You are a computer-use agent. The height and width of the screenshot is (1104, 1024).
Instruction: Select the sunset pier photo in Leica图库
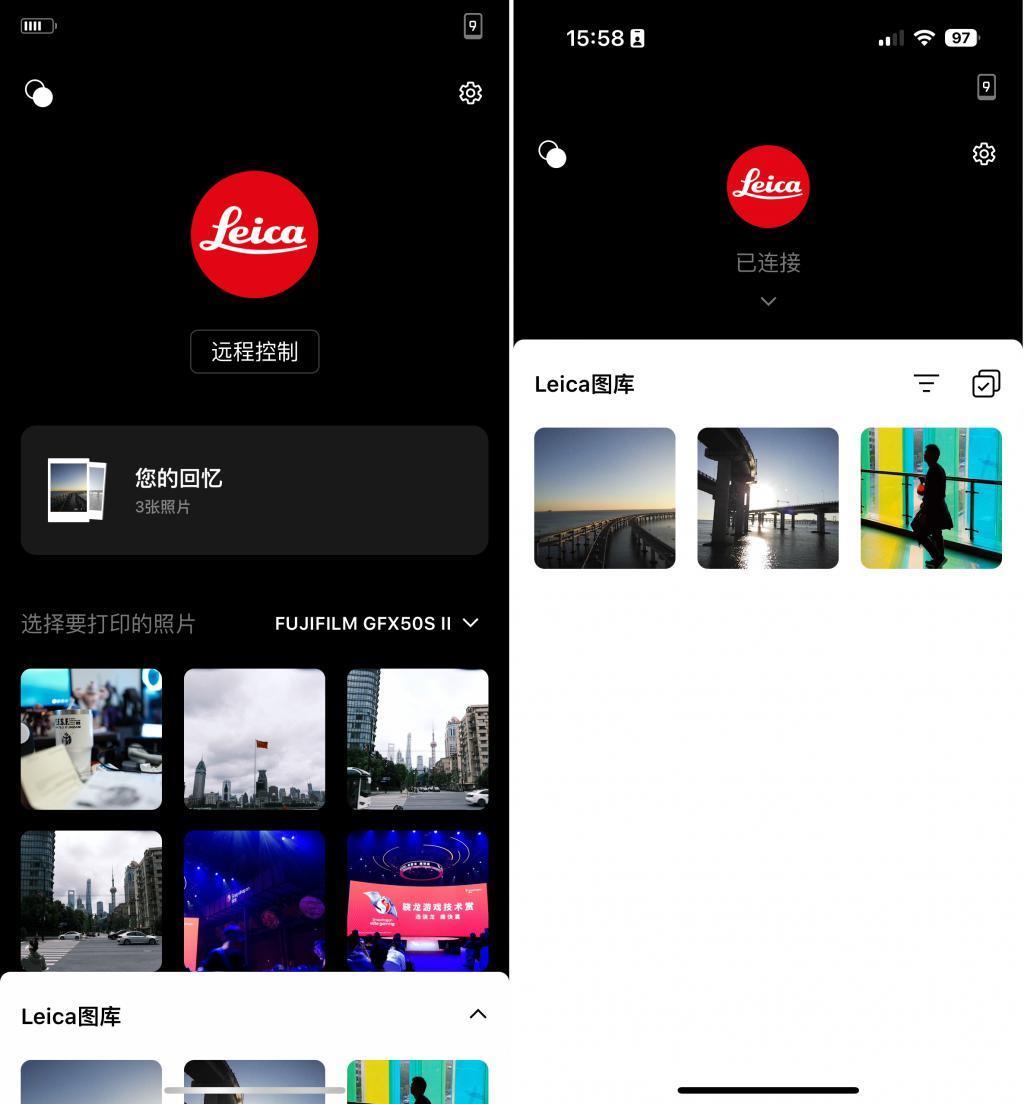coord(604,497)
